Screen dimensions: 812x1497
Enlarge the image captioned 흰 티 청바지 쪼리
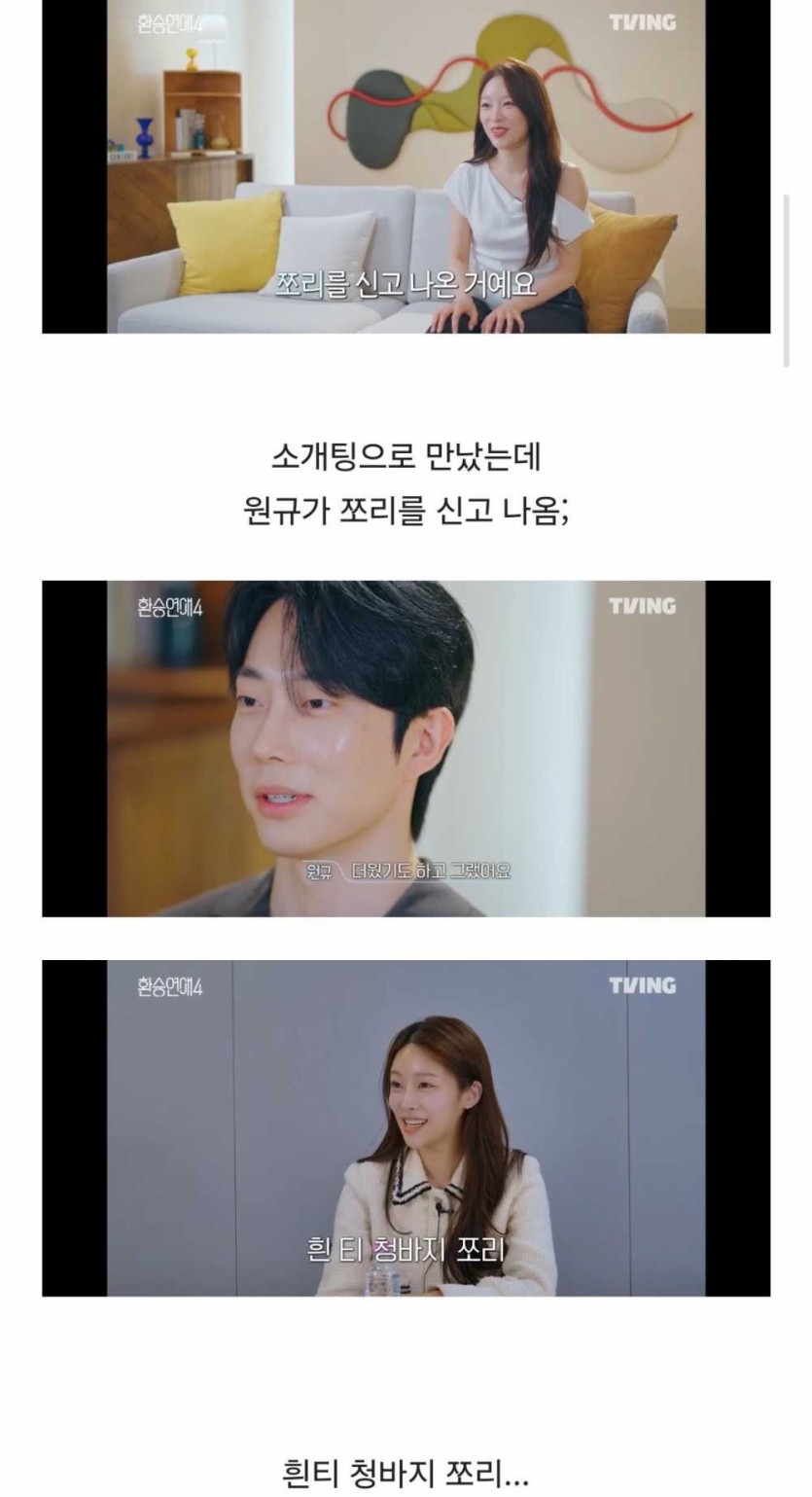pos(406,1127)
